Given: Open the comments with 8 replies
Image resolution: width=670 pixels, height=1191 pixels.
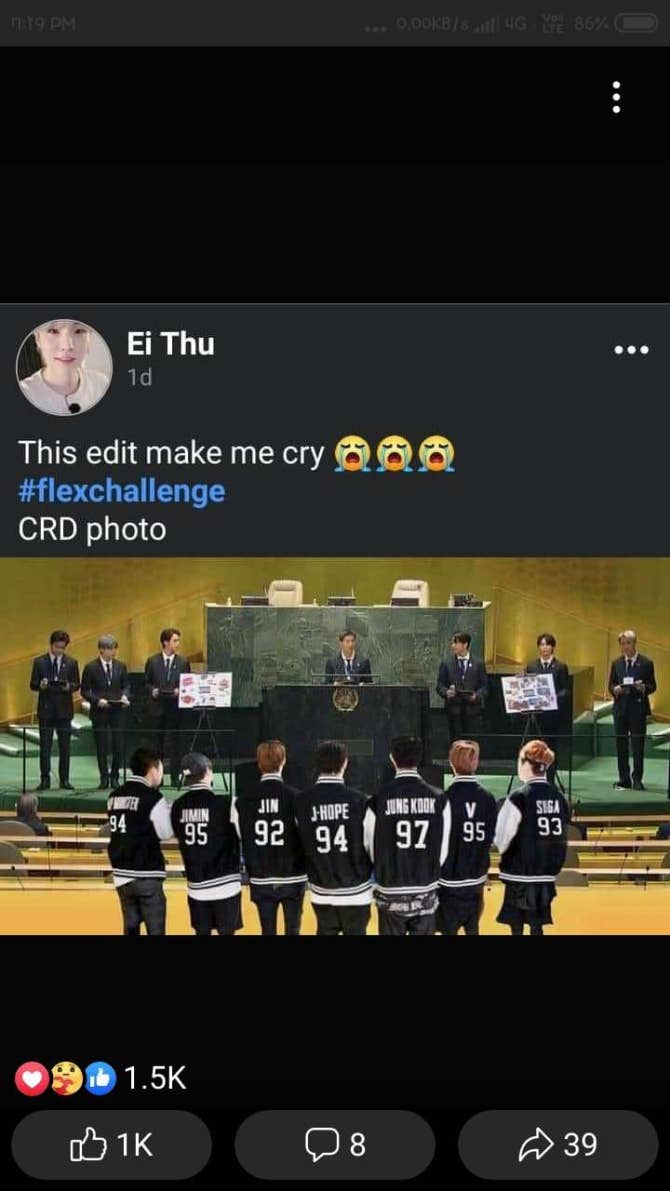Looking at the screenshot, I should click(335, 1144).
